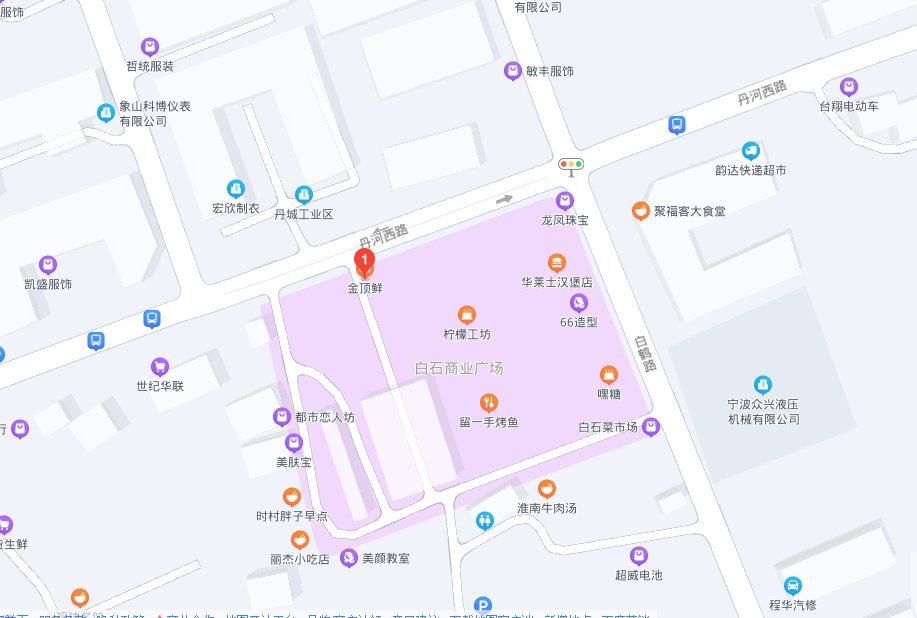Tap the 聚福客大食堂 marker
917x618 pixels.
(x=641, y=211)
